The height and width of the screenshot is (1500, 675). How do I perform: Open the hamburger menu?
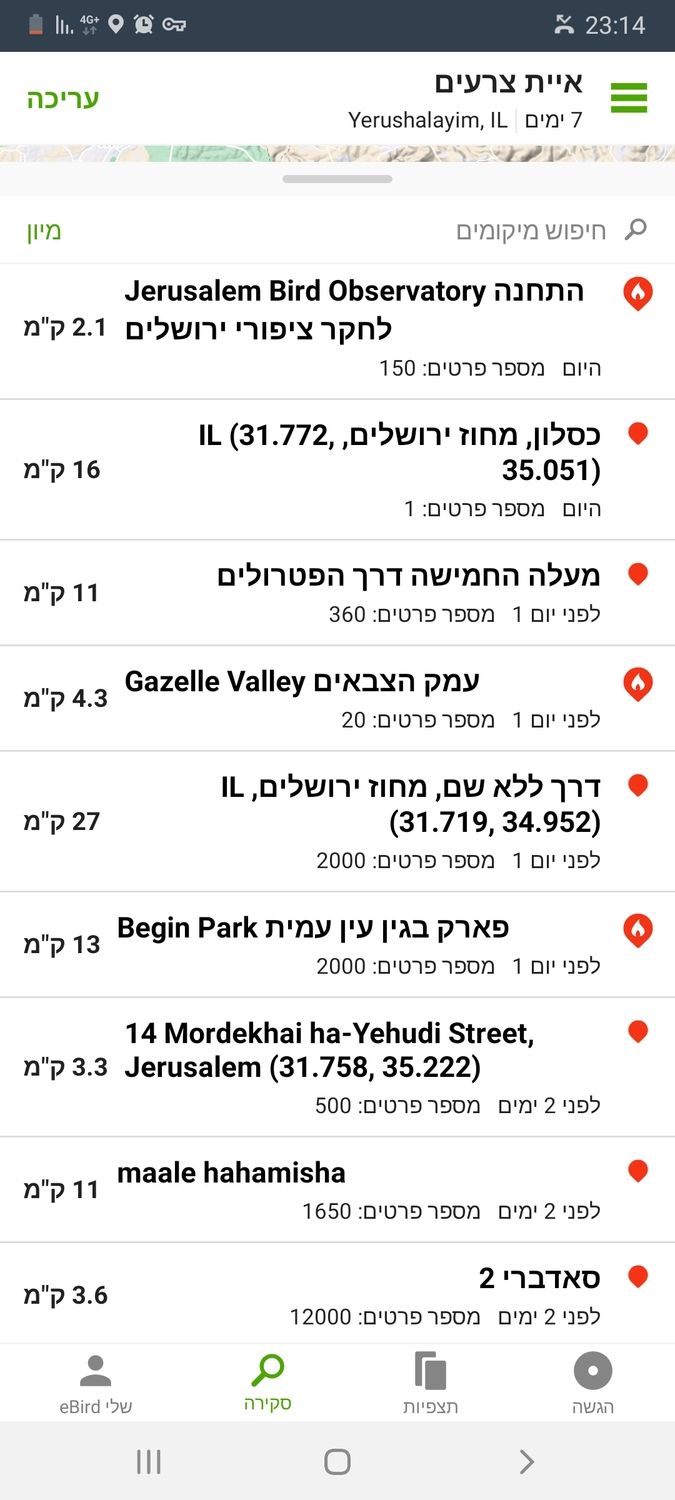point(629,98)
